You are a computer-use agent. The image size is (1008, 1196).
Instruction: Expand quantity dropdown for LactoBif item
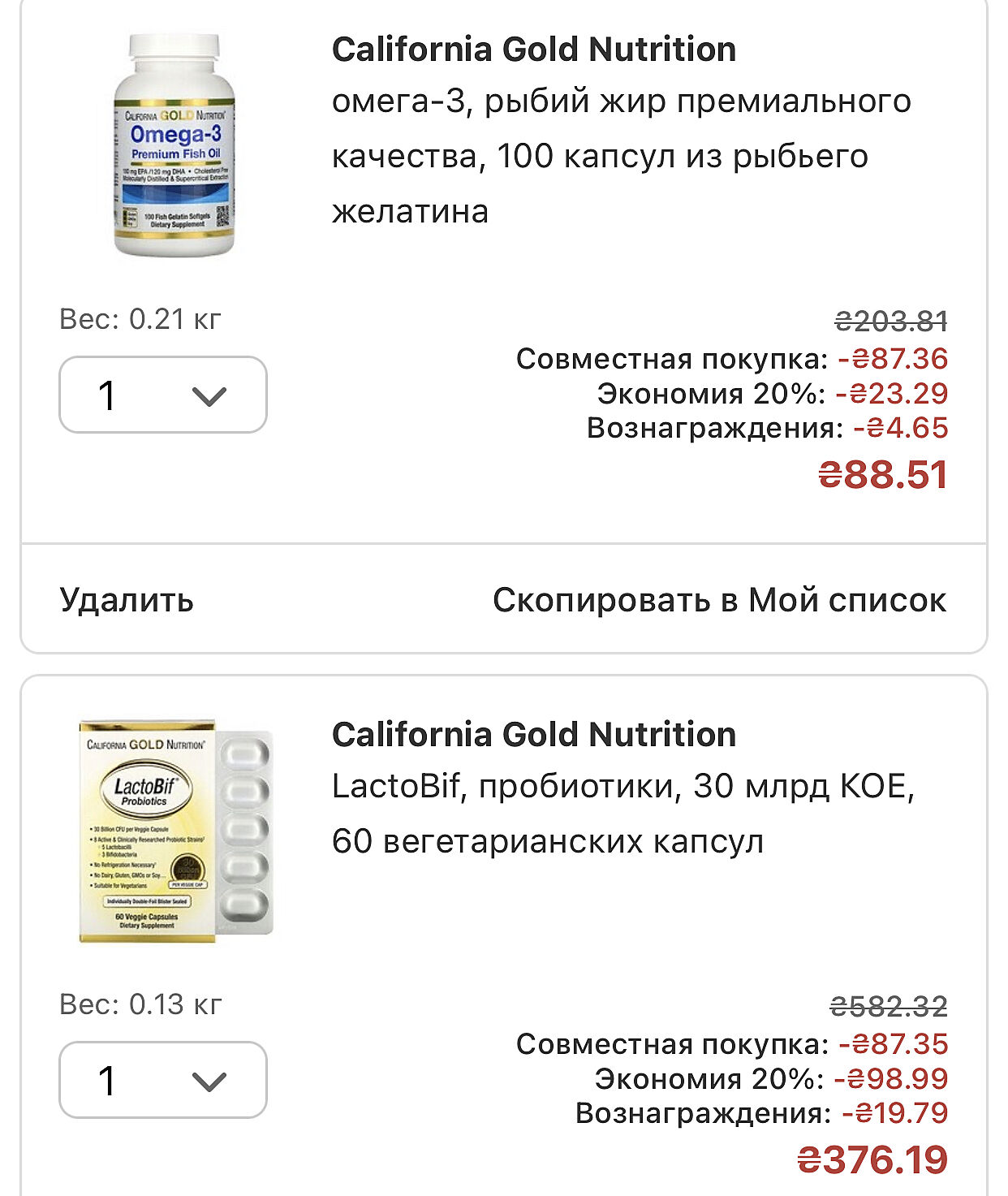pyautogui.click(x=163, y=1080)
